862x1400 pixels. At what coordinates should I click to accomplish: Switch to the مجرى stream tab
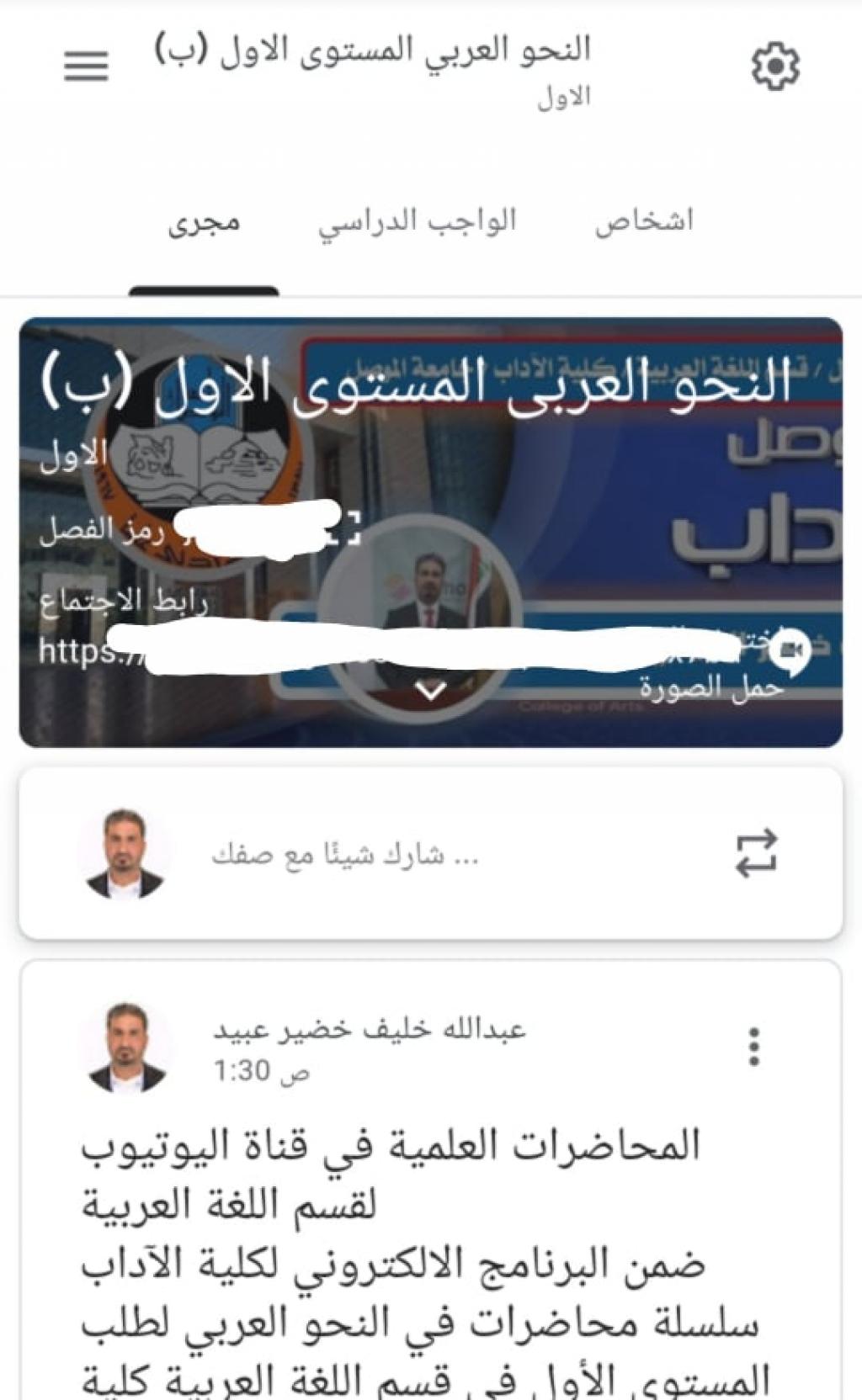click(x=204, y=223)
